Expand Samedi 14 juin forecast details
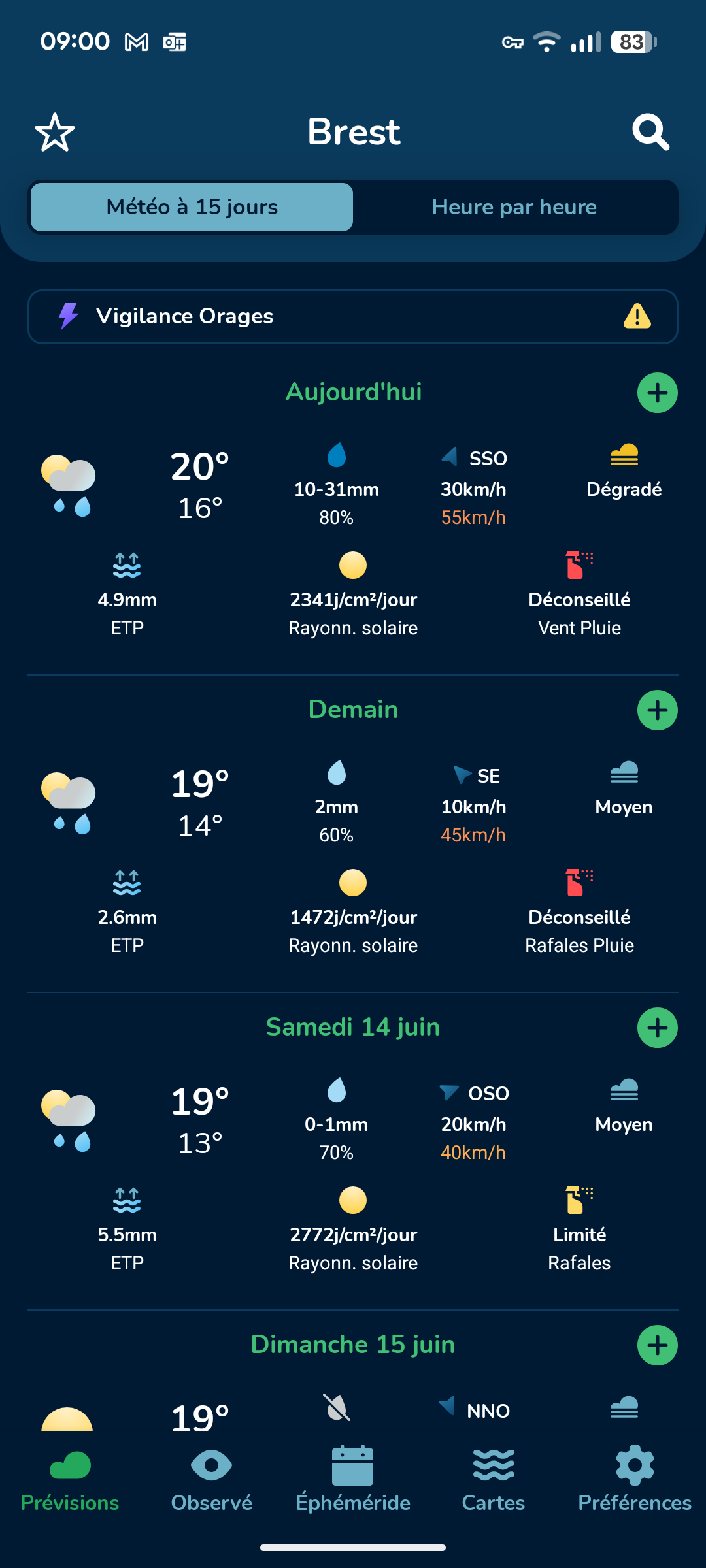The height and width of the screenshot is (1568, 706). [x=658, y=1028]
